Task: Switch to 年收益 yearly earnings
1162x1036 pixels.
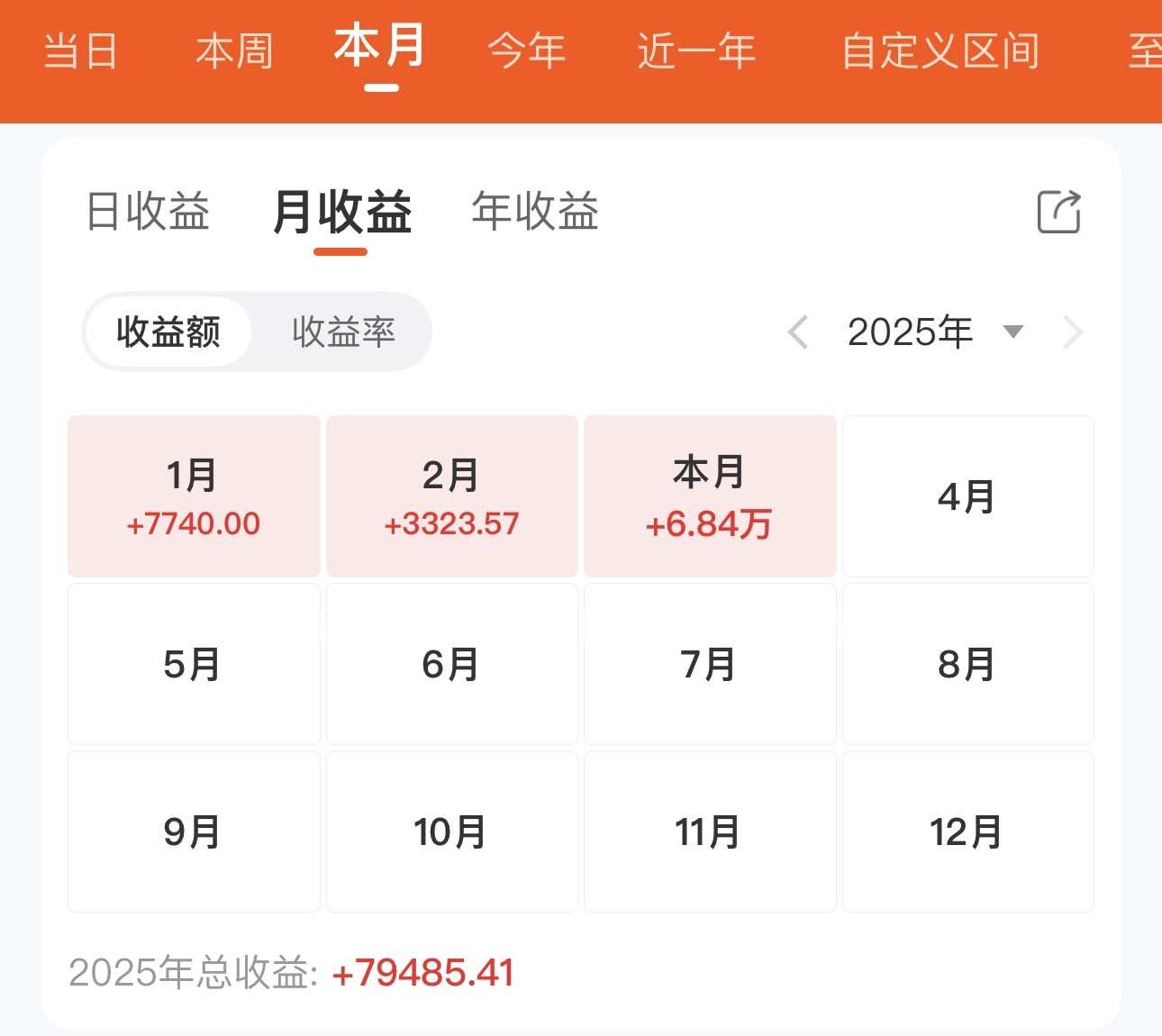Action: (x=535, y=212)
